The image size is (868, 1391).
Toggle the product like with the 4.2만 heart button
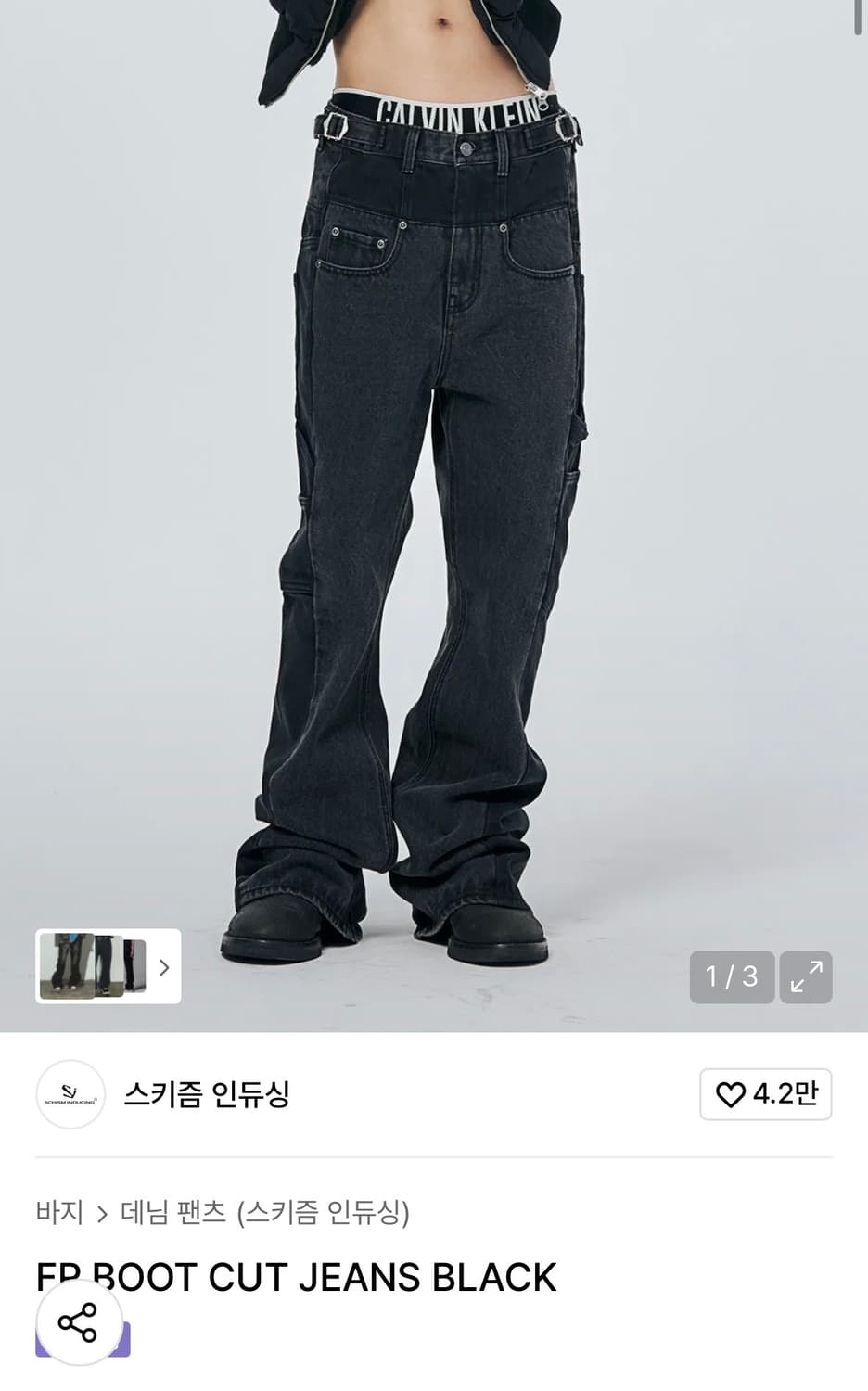pyautogui.click(x=765, y=1094)
